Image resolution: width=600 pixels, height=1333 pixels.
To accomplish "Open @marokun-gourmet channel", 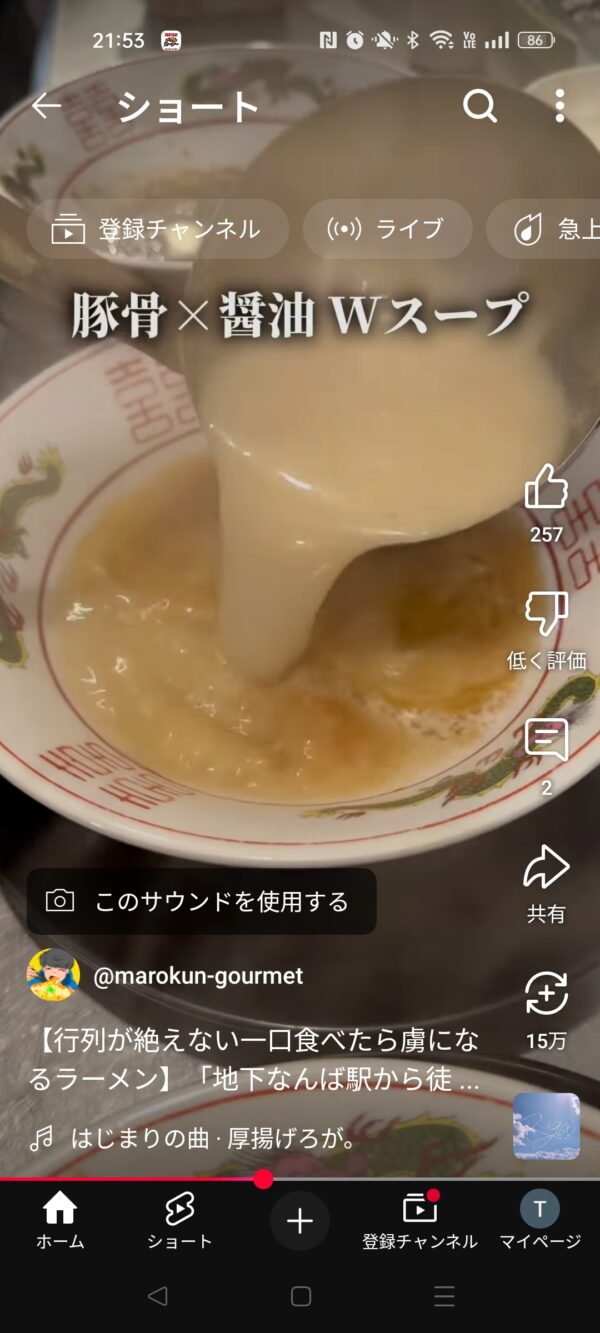I will point(197,976).
